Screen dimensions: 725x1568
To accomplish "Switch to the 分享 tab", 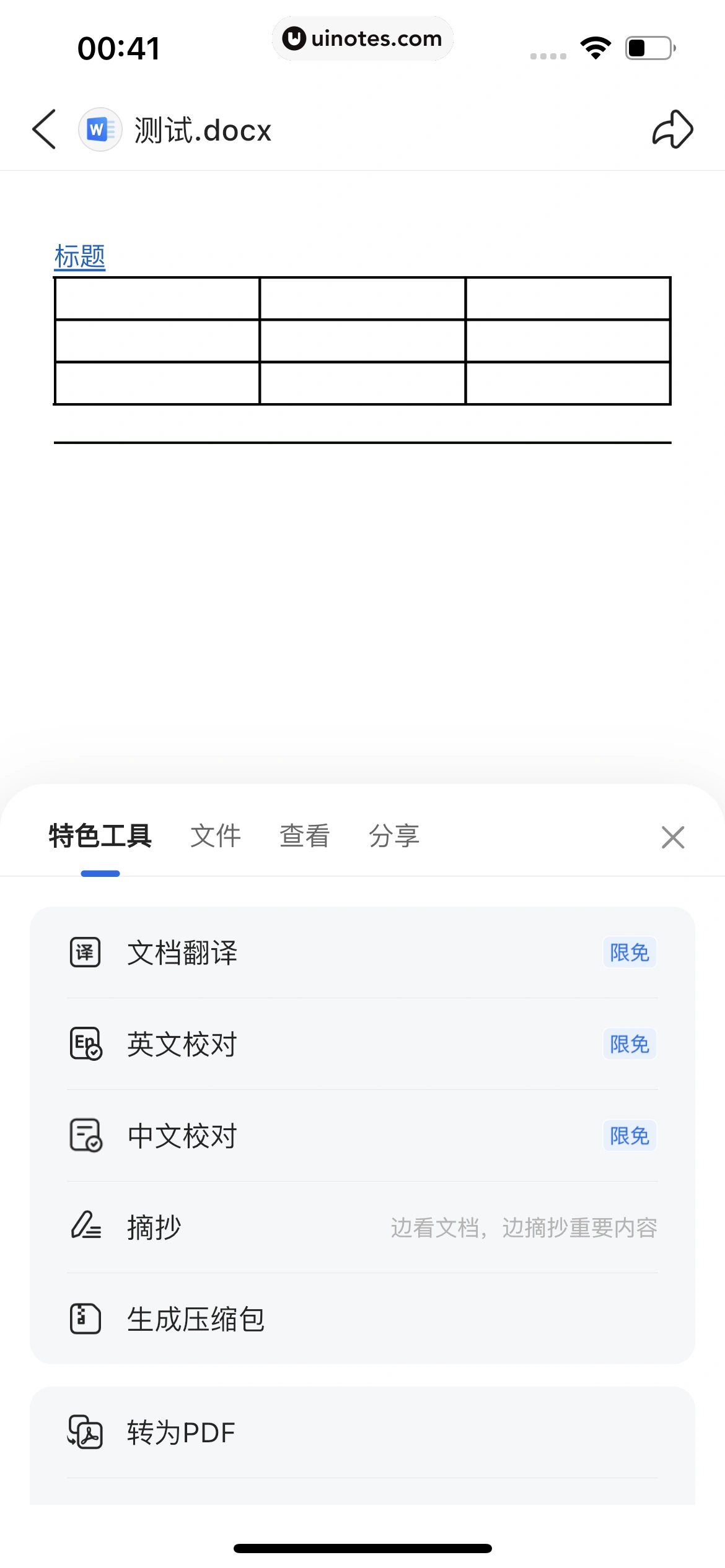I will pos(394,836).
